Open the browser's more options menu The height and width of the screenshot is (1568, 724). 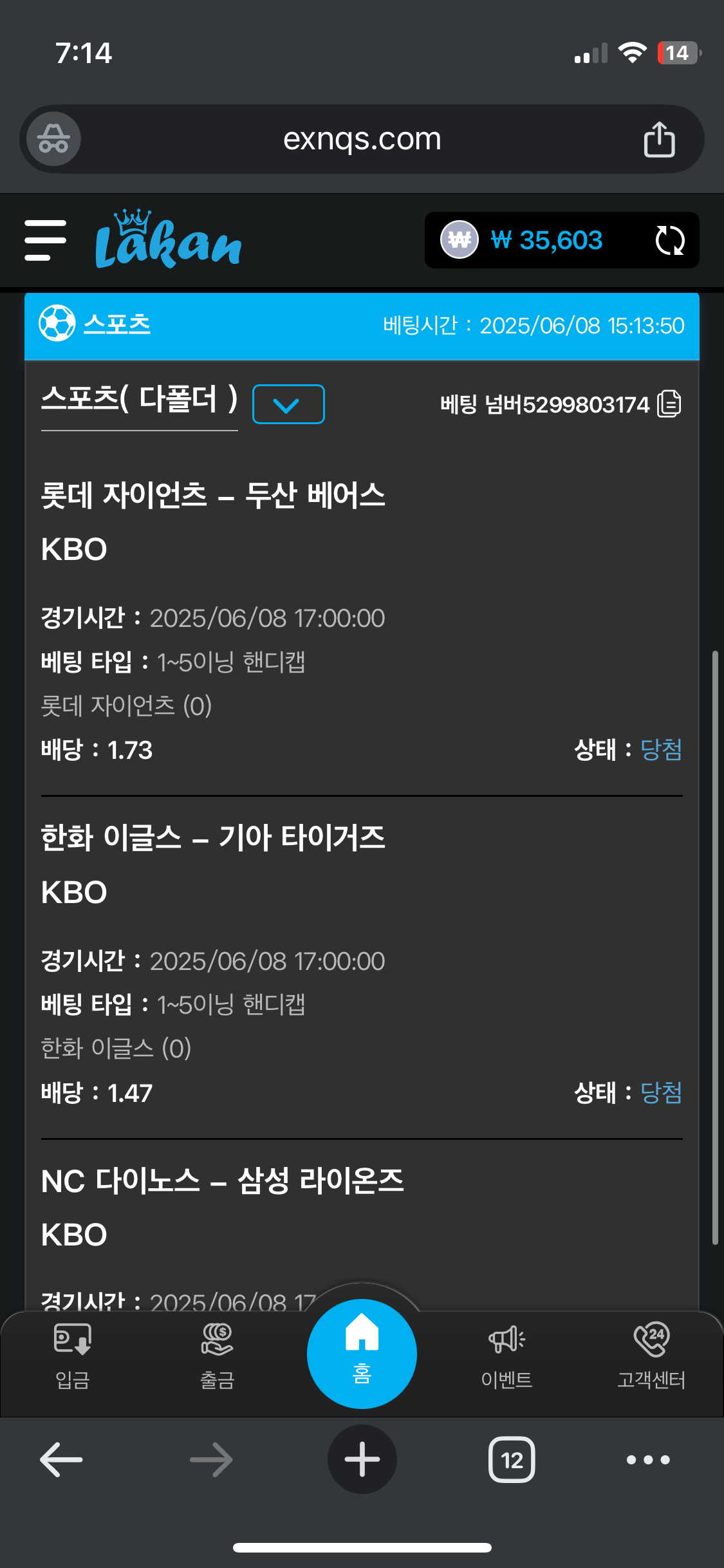[x=648, y=1460]
